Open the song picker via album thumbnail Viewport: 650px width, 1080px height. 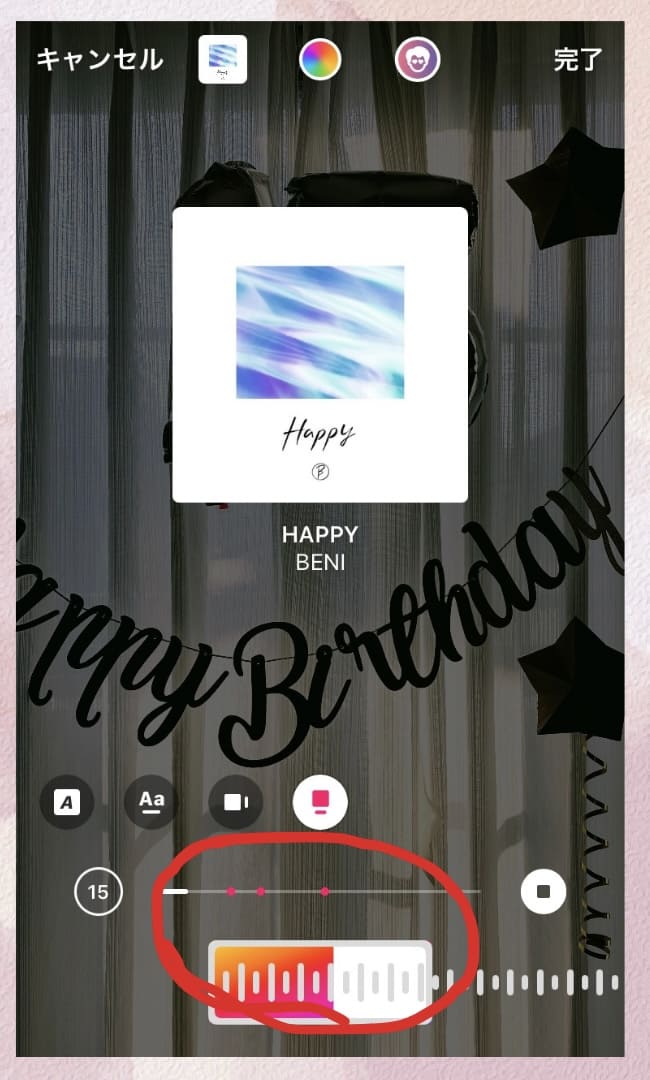click(223, 60)
